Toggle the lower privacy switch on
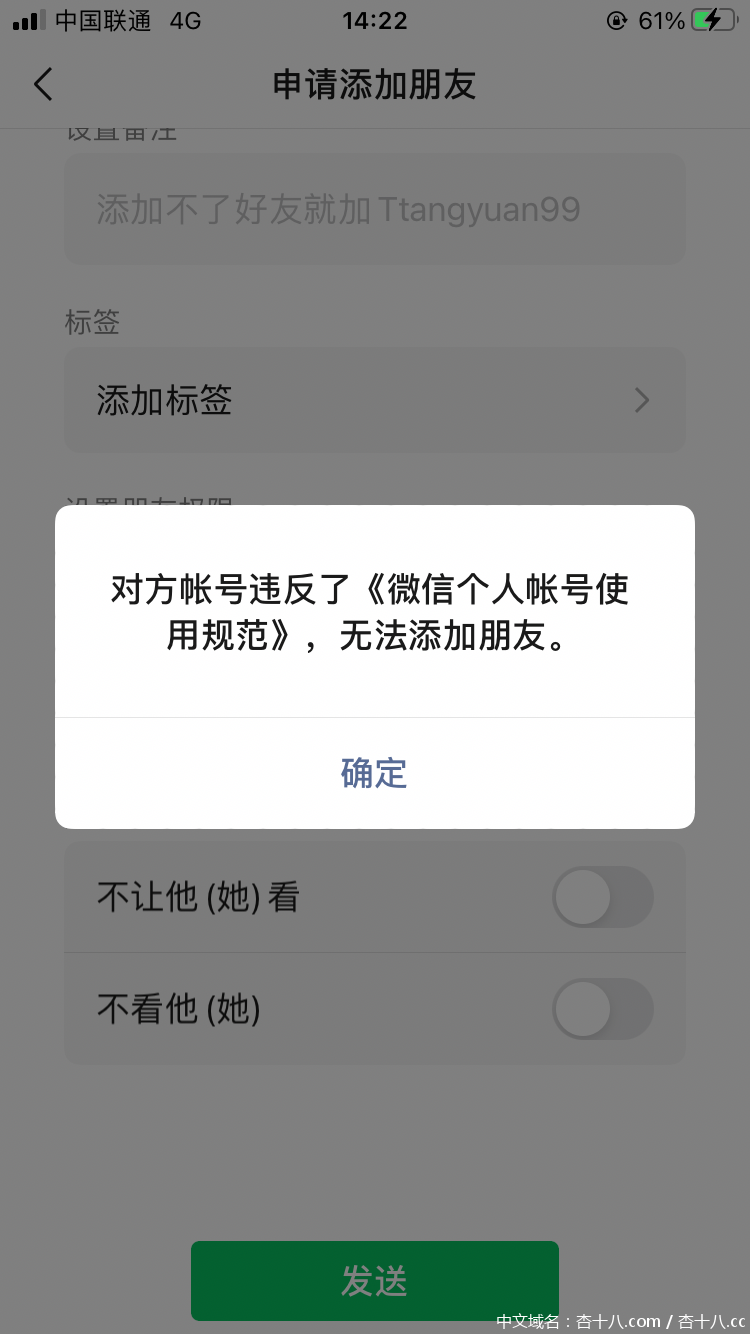This screenshot has height=1334, width=750. (603, 1009)
